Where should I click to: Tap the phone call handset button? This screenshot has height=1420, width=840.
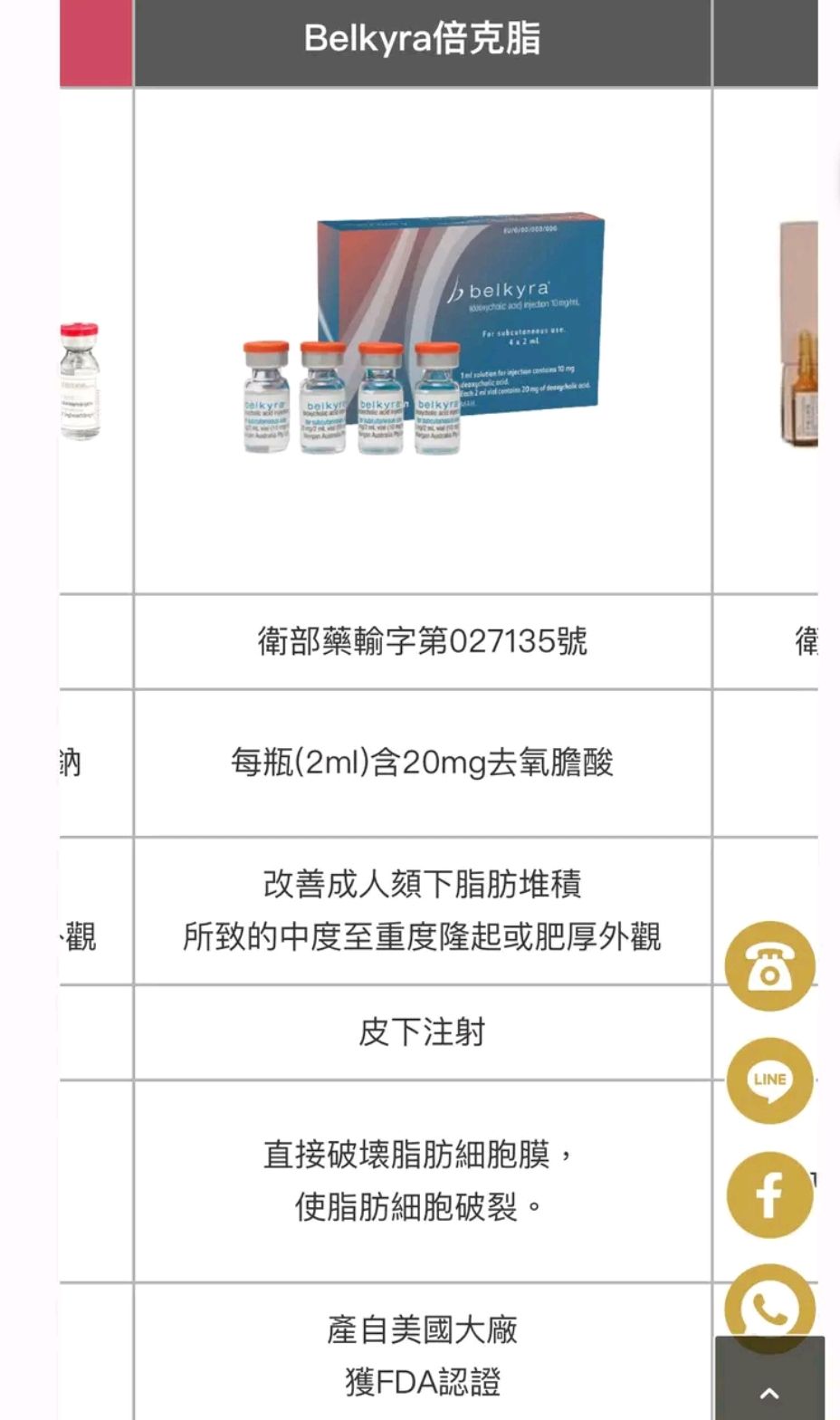click(770, 1304)
